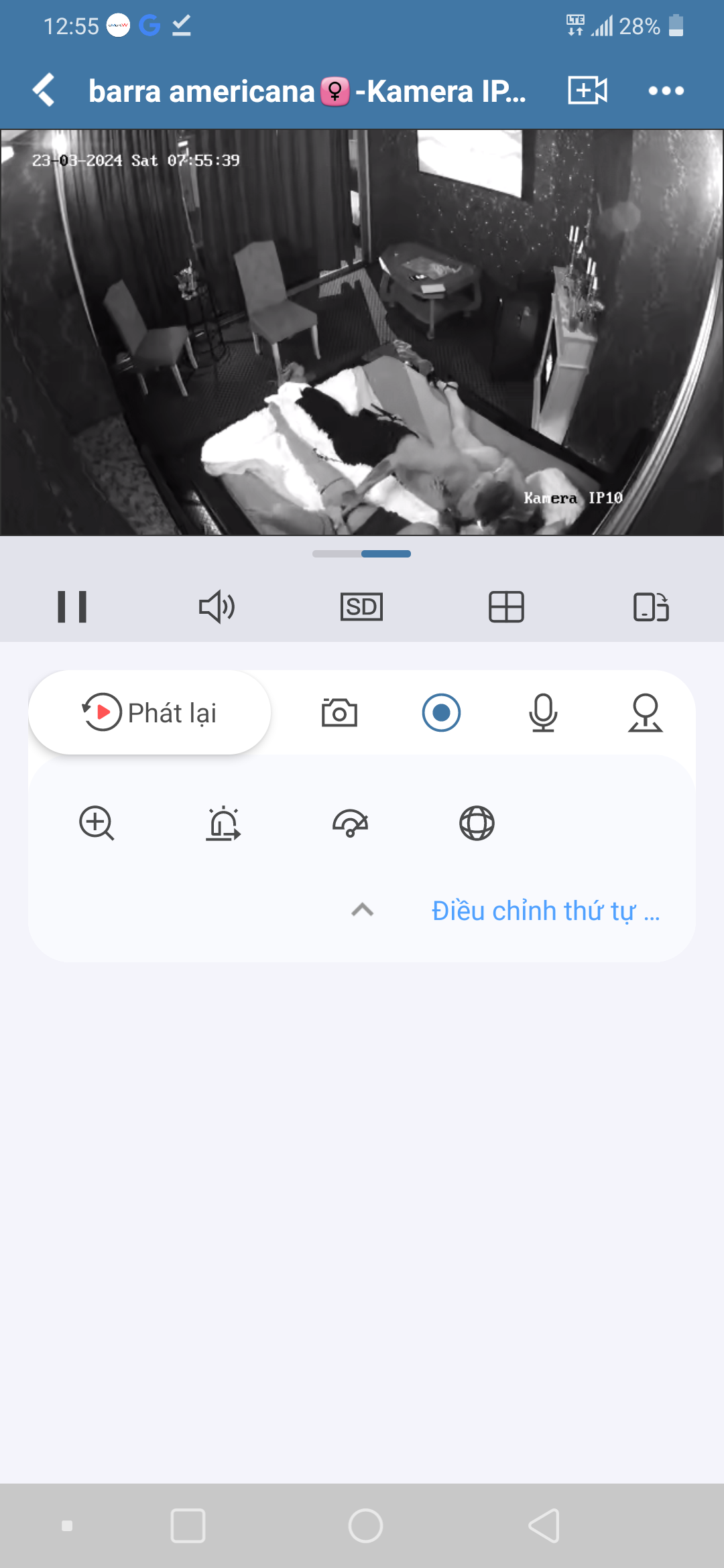This screenshot has width=724, height=1568.
Task: Open the globe icon
Action: (x=477, y=823)
